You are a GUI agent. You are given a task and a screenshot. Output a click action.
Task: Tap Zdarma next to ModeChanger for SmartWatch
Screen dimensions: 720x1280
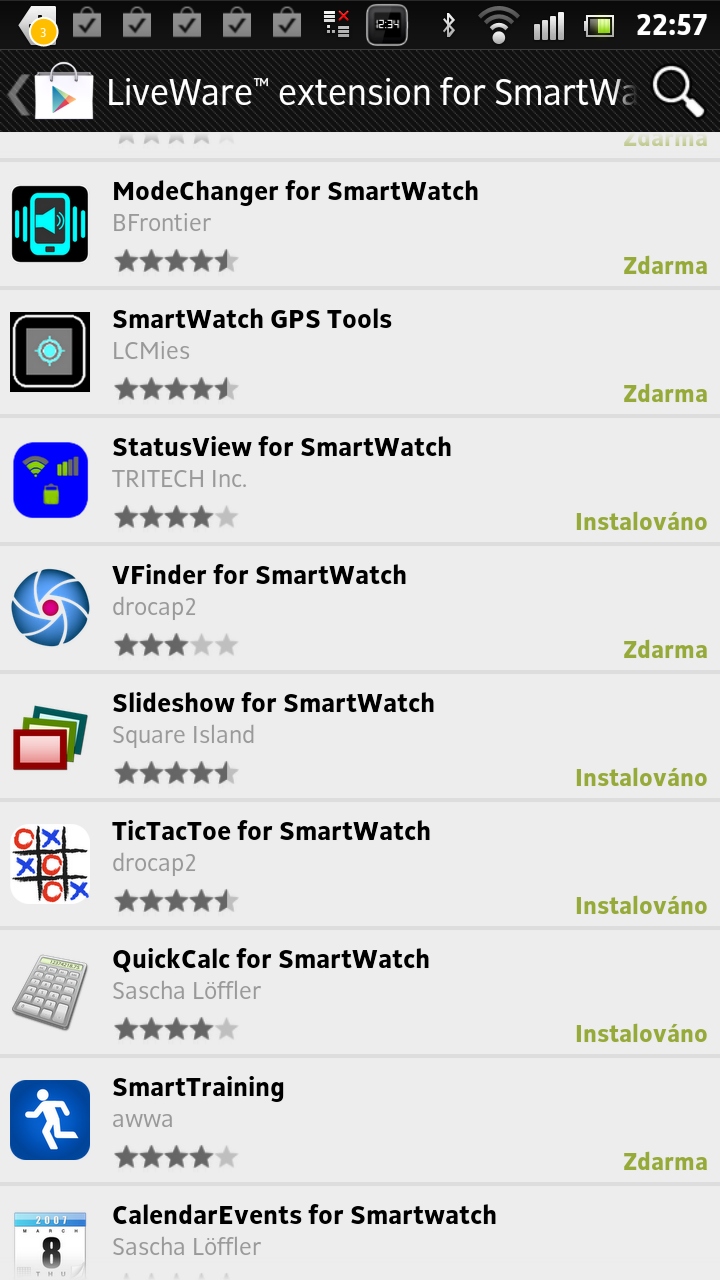click(665, 265)
